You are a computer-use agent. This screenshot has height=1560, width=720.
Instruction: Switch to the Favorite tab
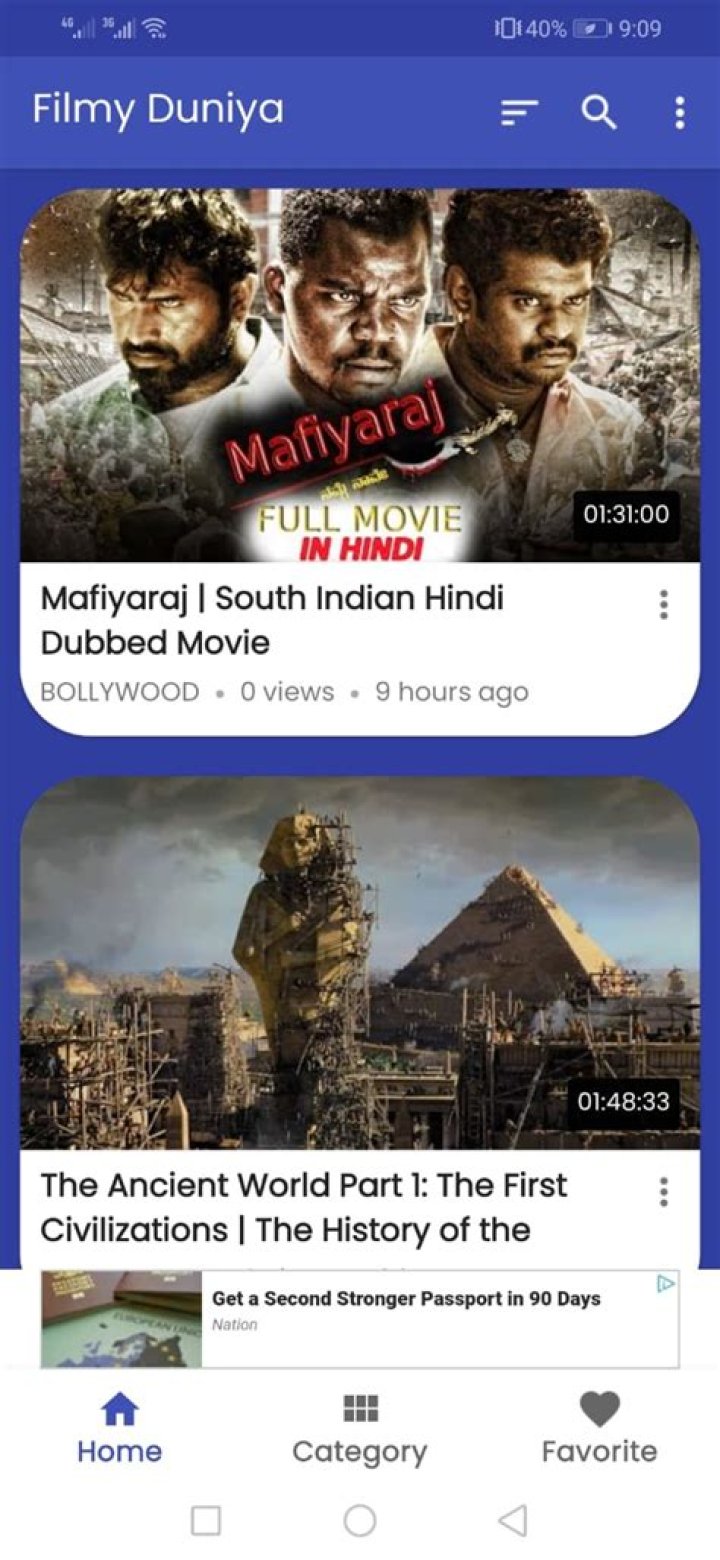pyautogui.click(x=599, y=1431)
